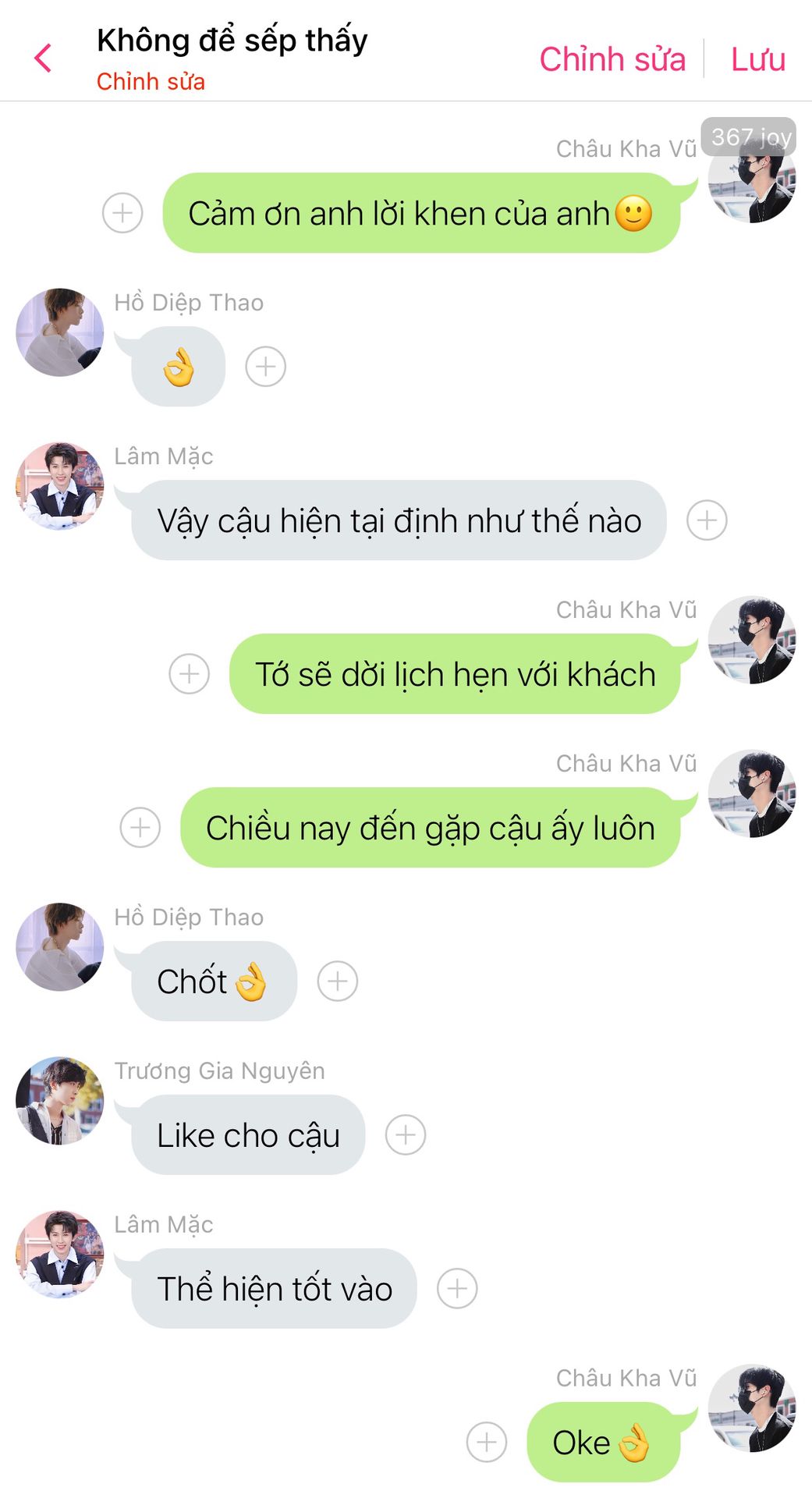Image resolution: width=812 pixels, height=1498 pixels.
Task: Open Lâm Mặc's avatar above 'Thể hiện tốt vào'
Action: 60,1255
